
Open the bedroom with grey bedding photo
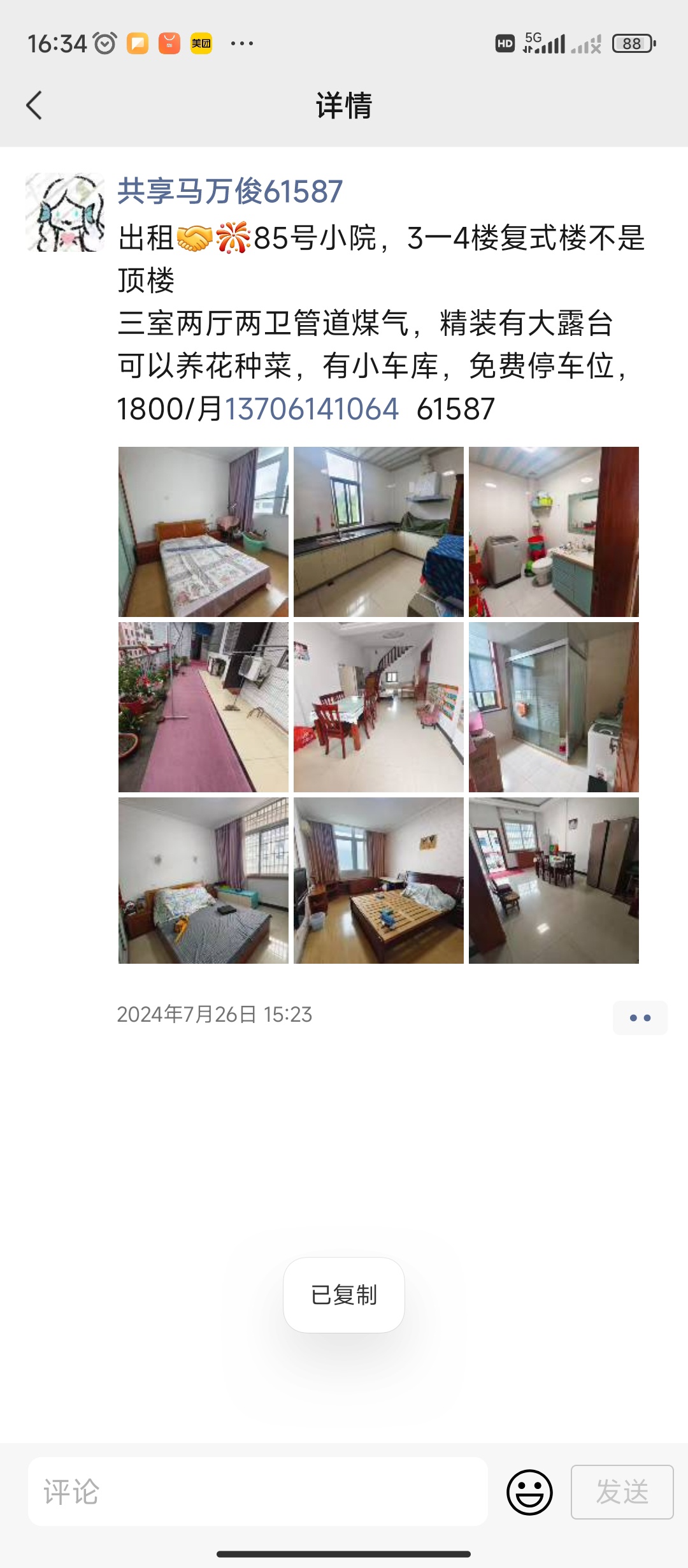click(x=203, y=880)
